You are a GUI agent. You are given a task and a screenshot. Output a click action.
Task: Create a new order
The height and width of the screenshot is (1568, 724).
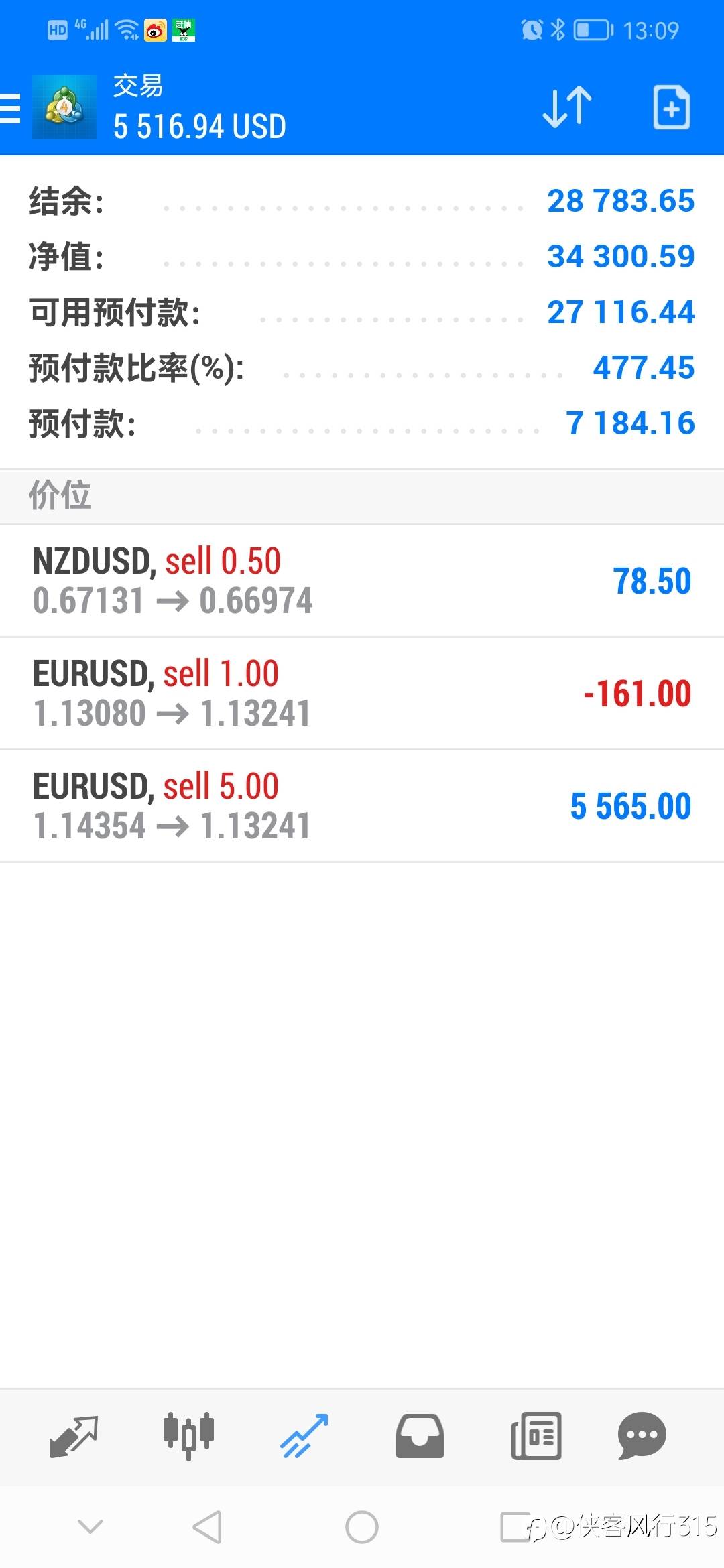coord(671,107)
